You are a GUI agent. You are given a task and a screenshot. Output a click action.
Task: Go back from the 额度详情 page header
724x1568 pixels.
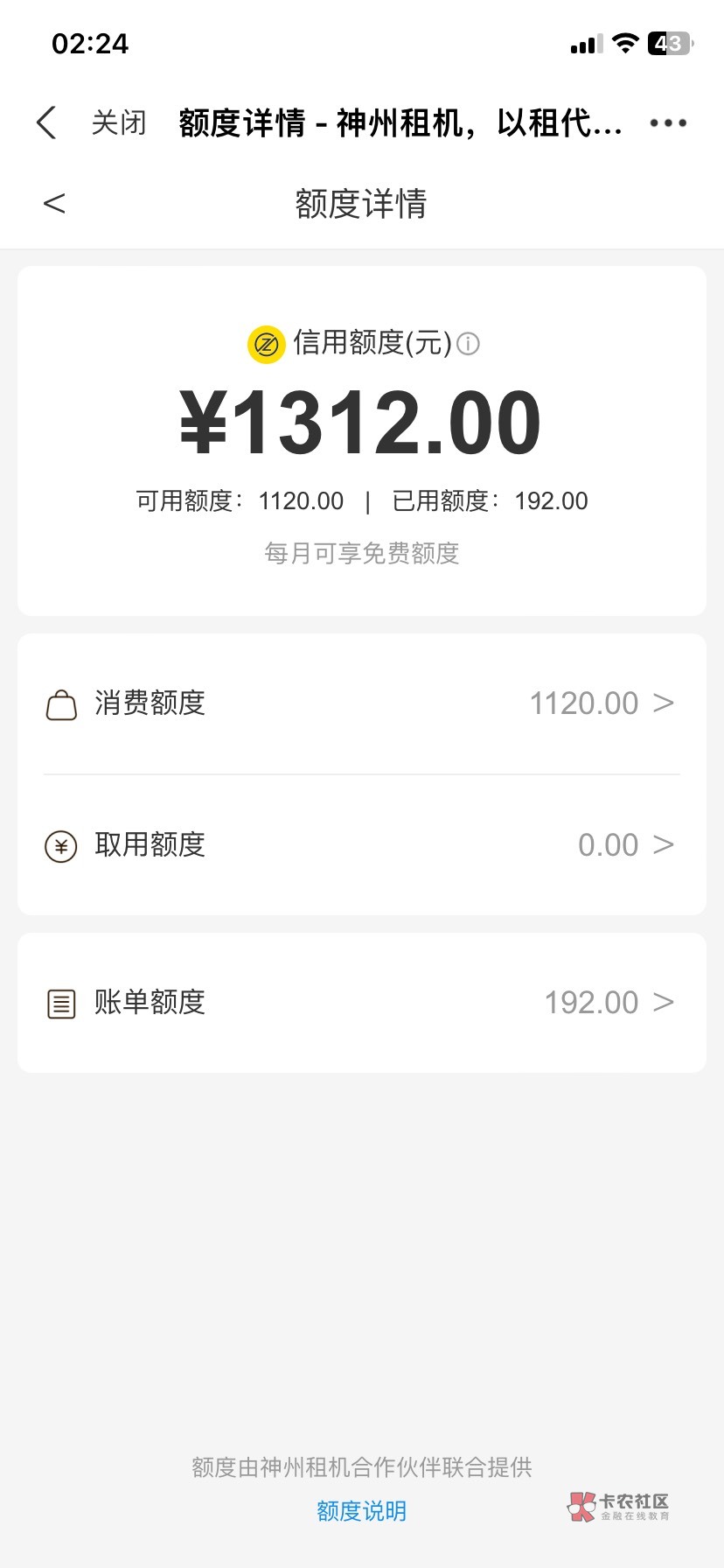(x=54, y=204)
